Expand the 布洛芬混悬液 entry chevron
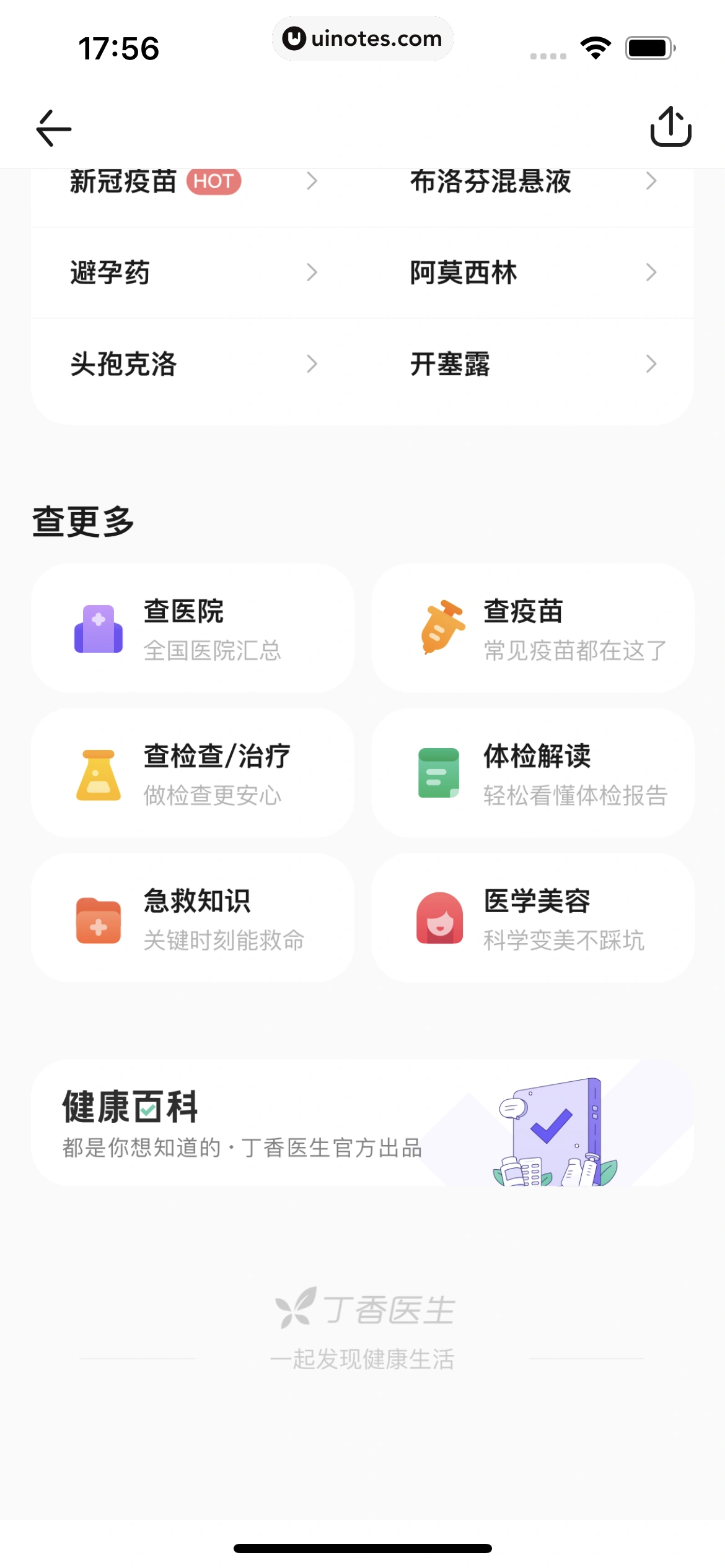725x1568 pixels. click(x=651, y=181)
